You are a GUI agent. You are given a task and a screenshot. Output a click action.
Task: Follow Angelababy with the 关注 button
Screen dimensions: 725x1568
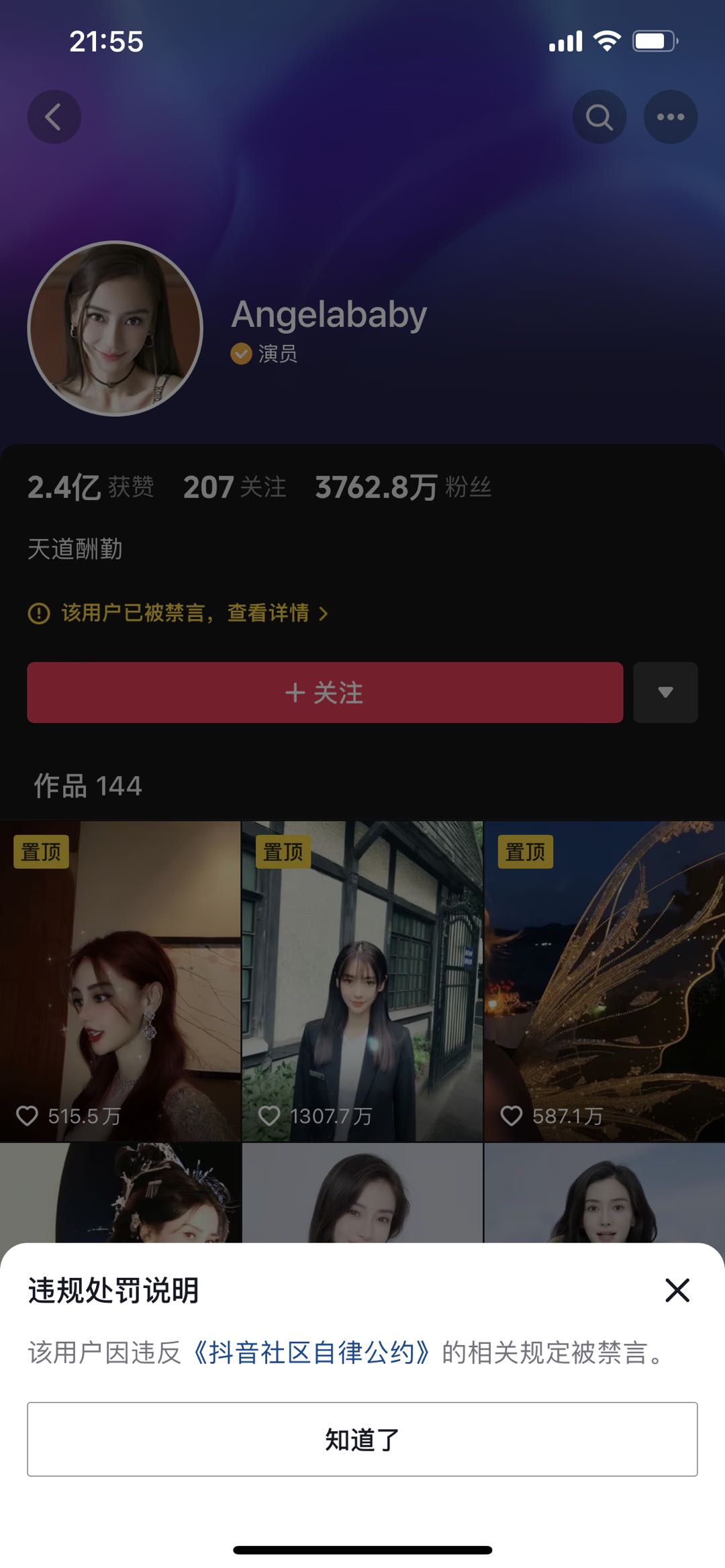(325, 693)
